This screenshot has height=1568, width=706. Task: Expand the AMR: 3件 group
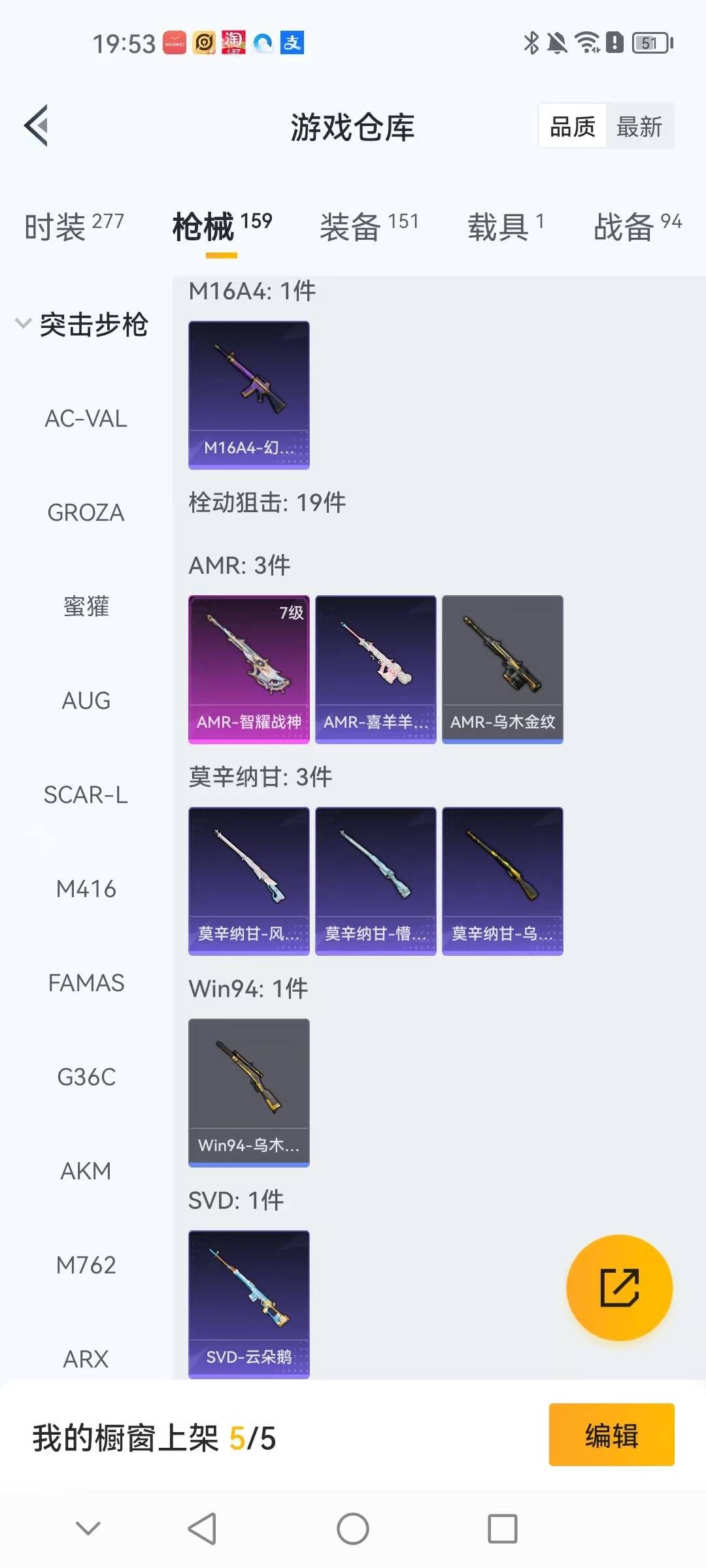[x=239, y=563]
